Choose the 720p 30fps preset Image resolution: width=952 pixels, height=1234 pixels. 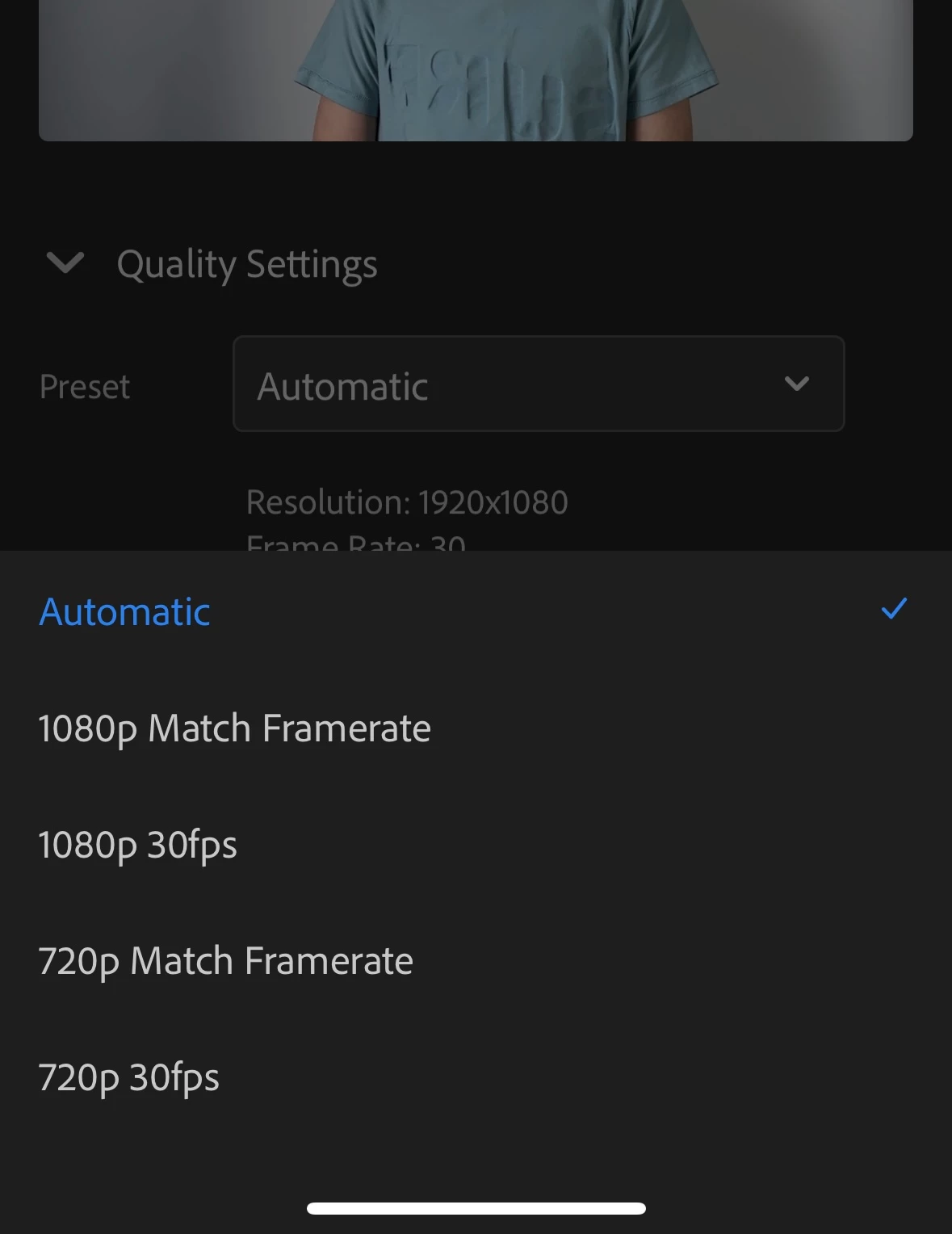point(476,1077)
